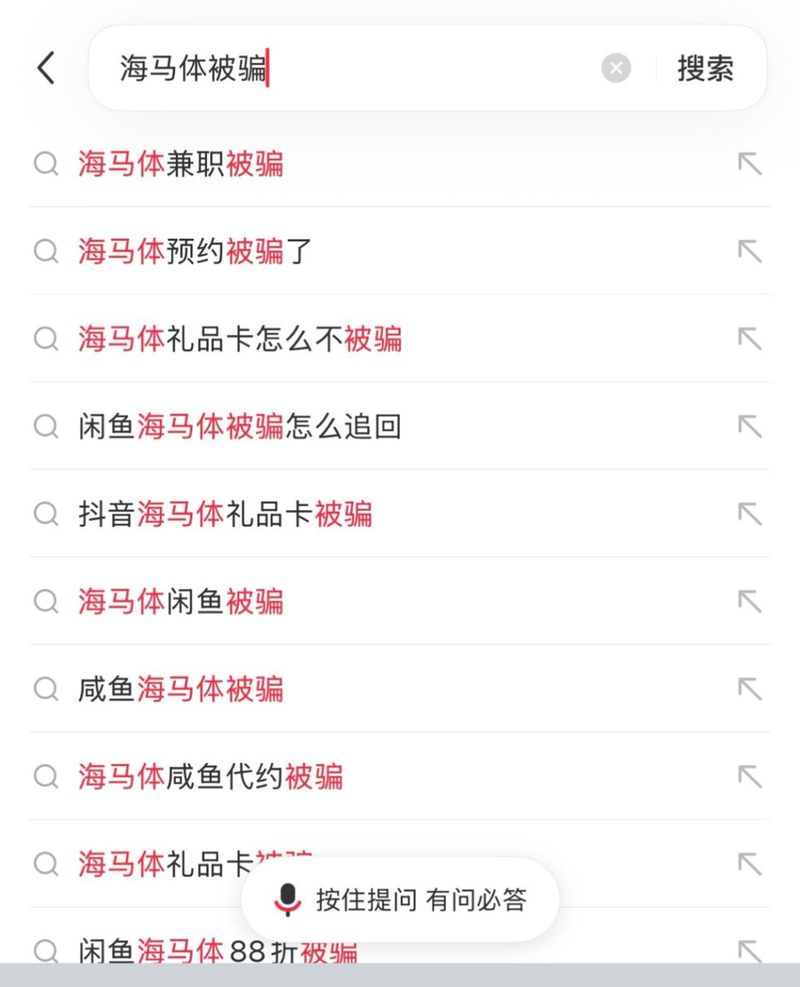800x987 pixels.
Task: Go back using the top-left arrow
Action: [46, 68]
